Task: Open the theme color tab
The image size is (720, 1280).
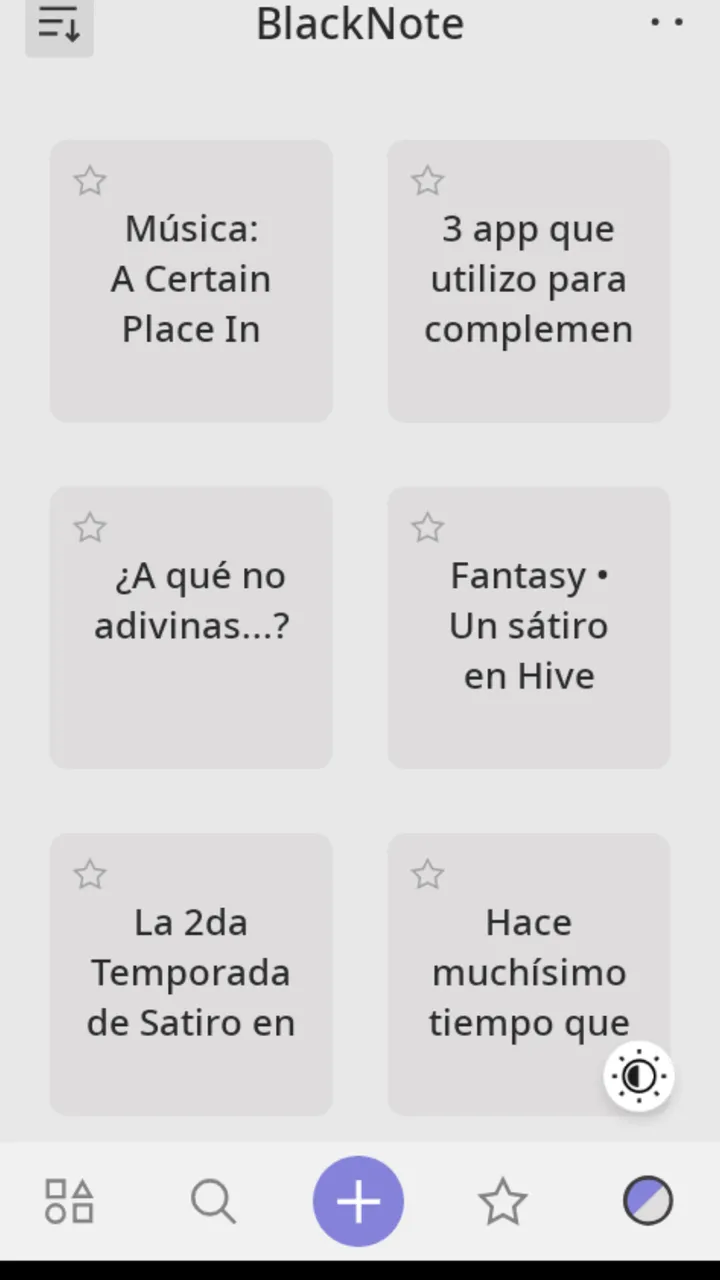Action: pos(647,1201)
